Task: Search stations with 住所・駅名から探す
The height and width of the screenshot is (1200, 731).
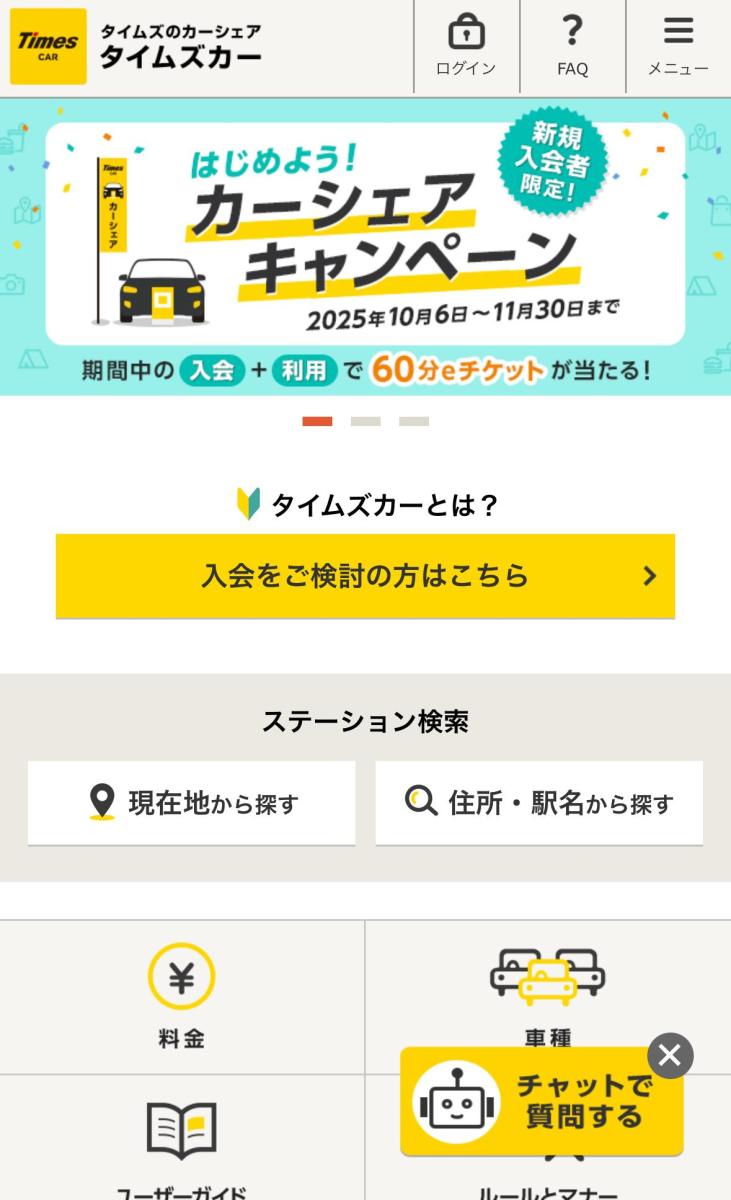Action: [539, 803]
